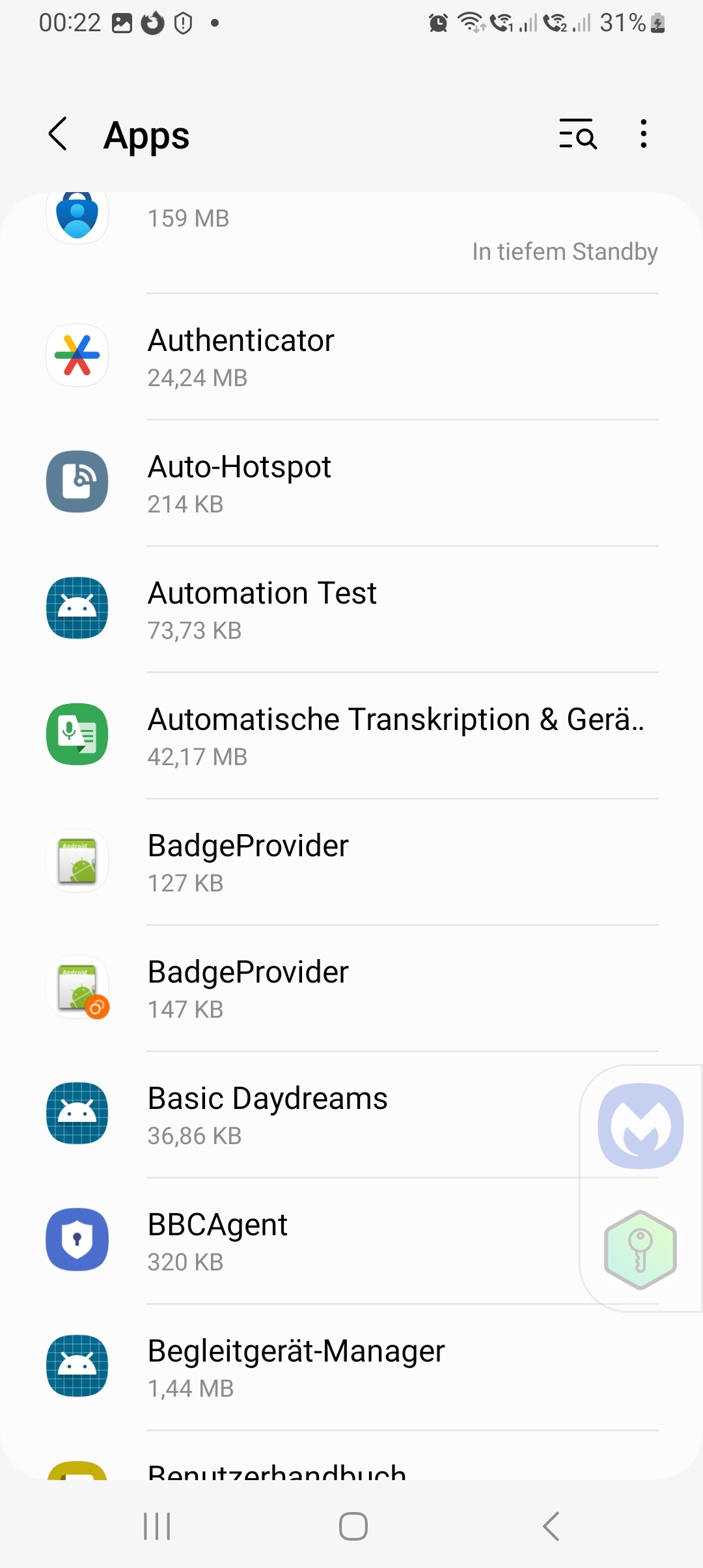Open the BBCAgent shield icon
The width and height of the screenshot is (703, 1568).
[x=77, y=1240]
